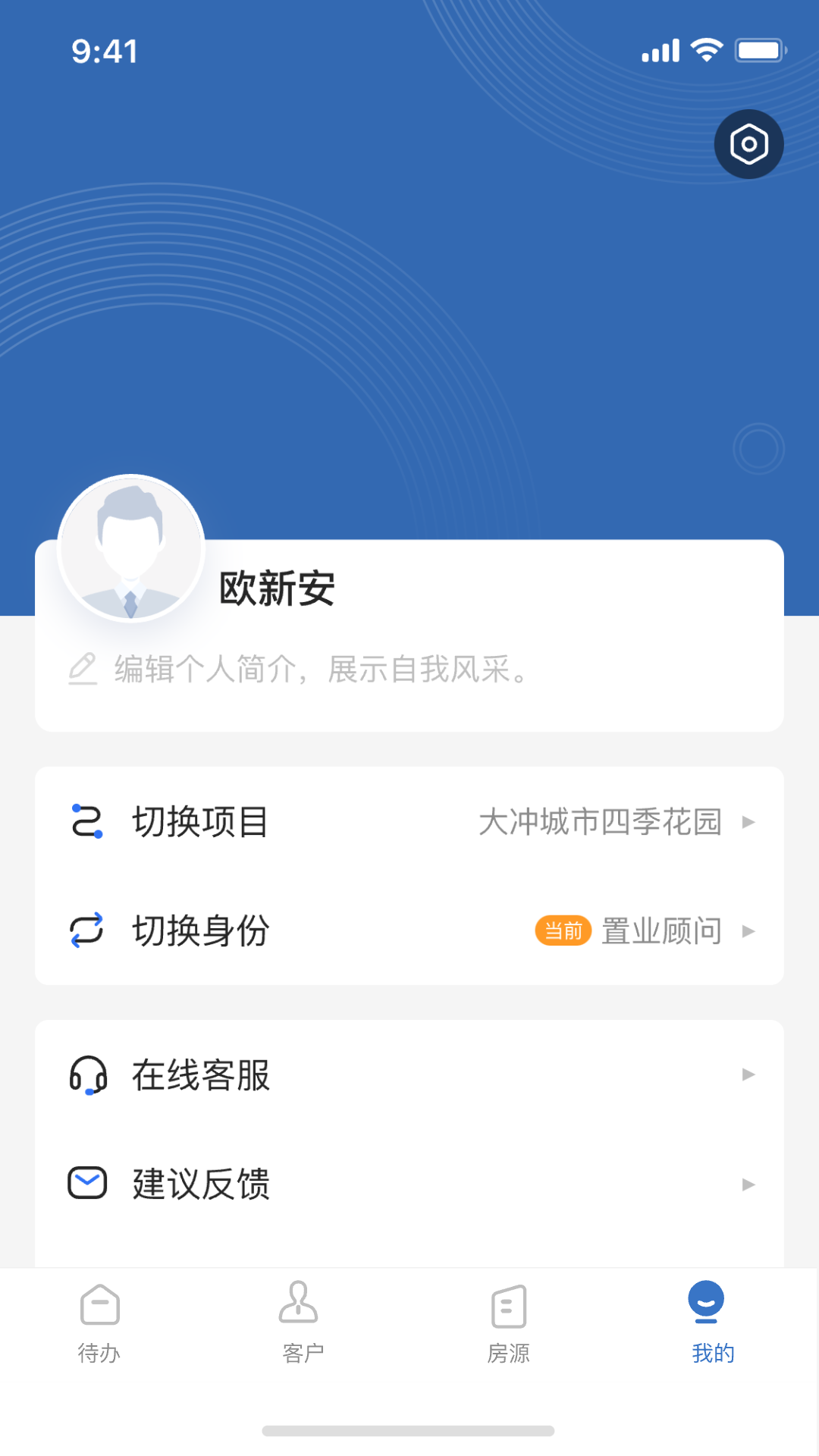
Task: Click the switch project arrows icon
Action: [86, 821]
